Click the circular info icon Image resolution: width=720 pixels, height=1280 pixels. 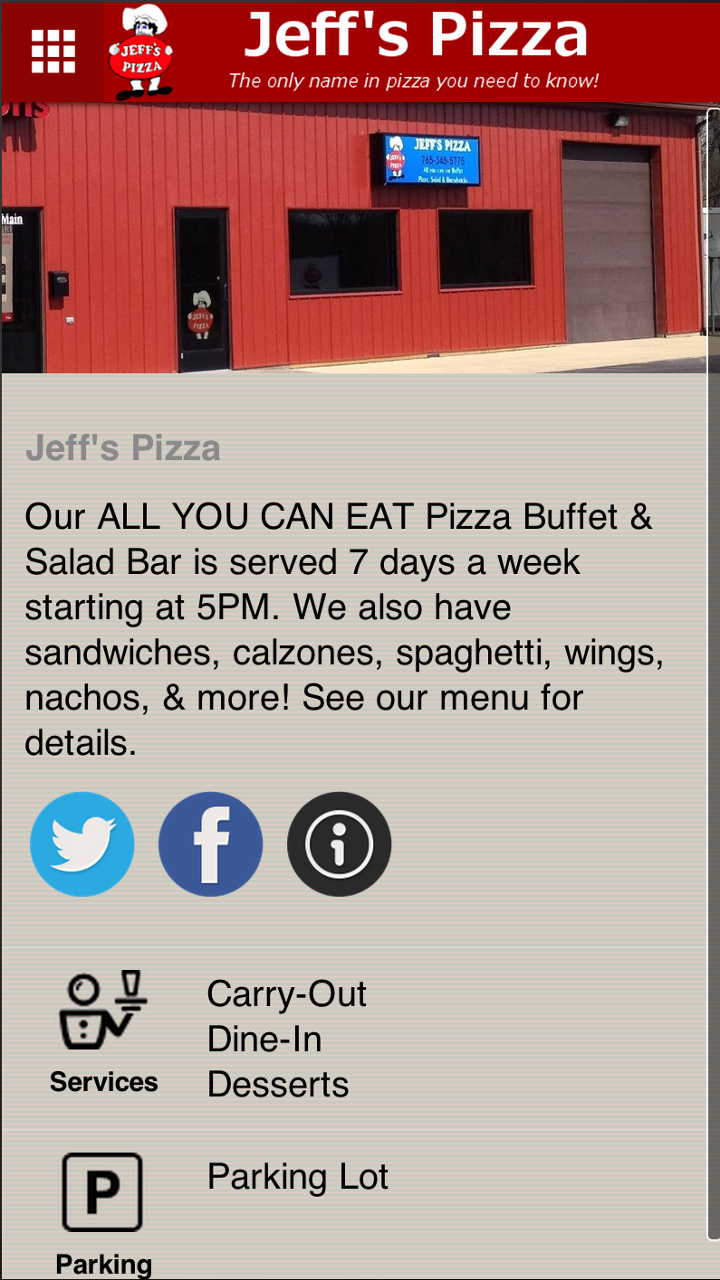coord(338,843)
